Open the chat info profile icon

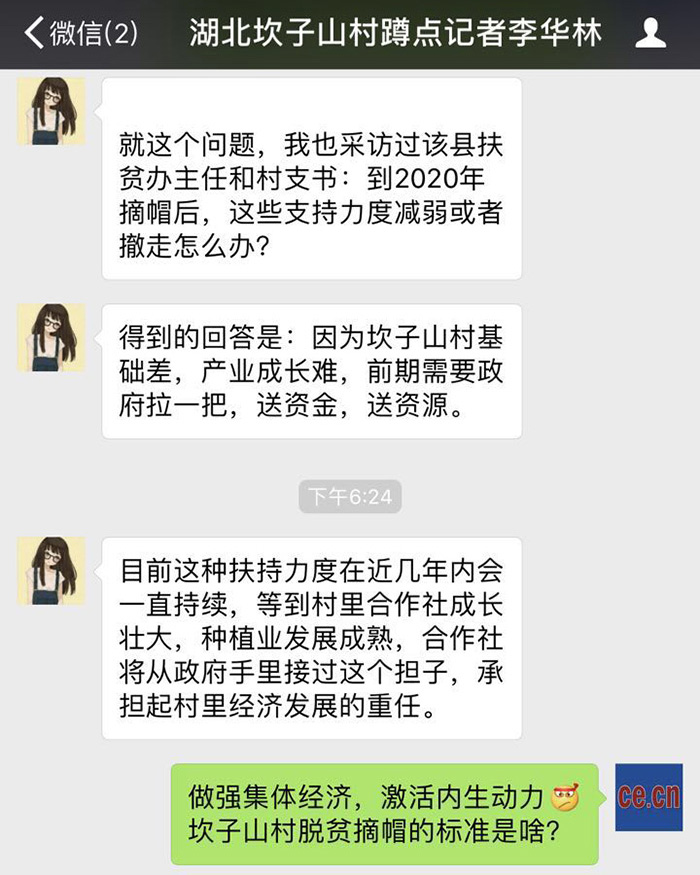(651, 33)
